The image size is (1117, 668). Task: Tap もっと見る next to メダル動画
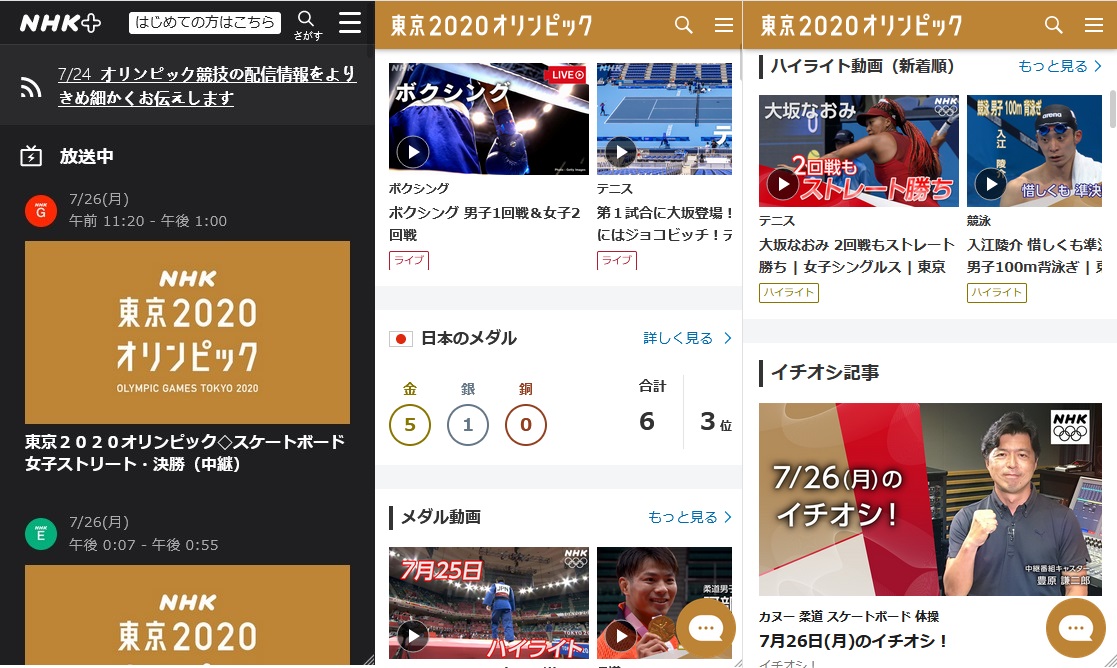690,517
